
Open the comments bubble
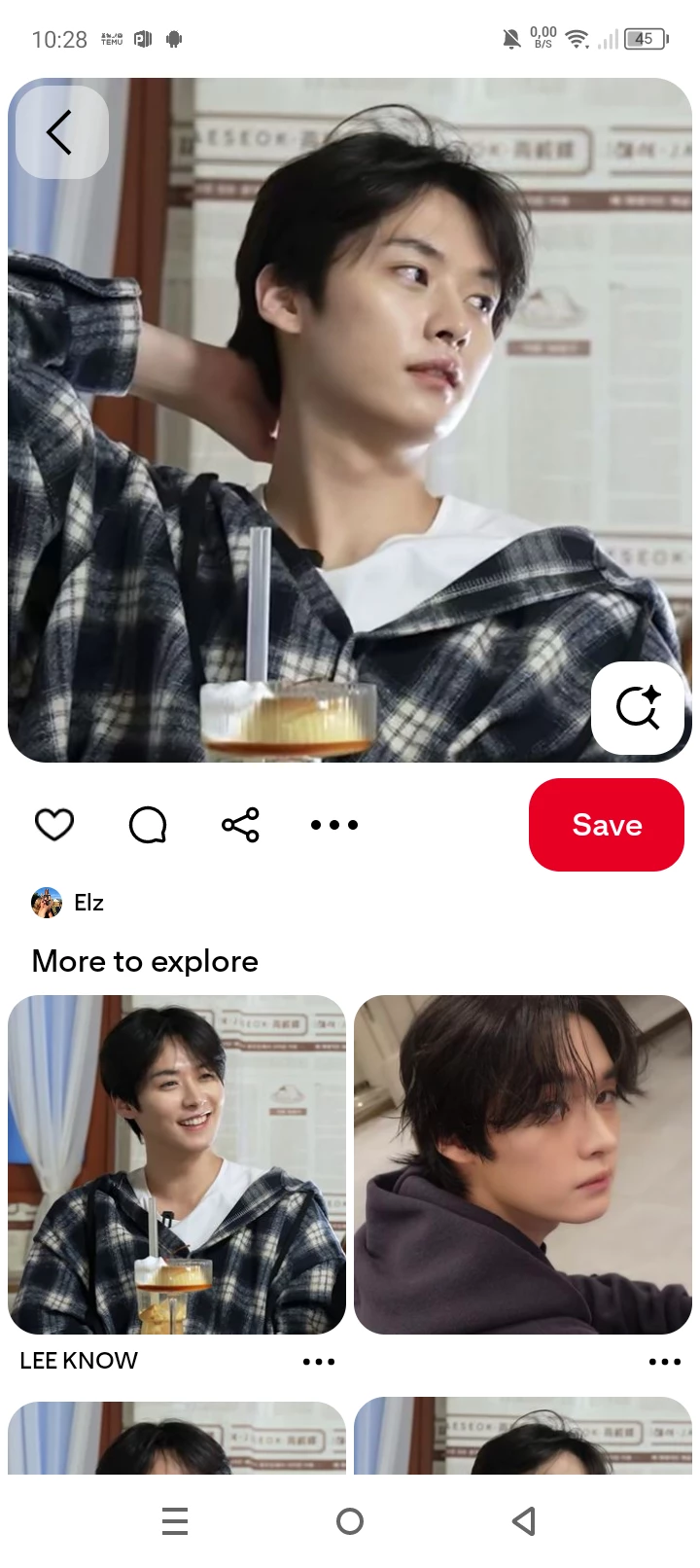click(x=148, y=825)
